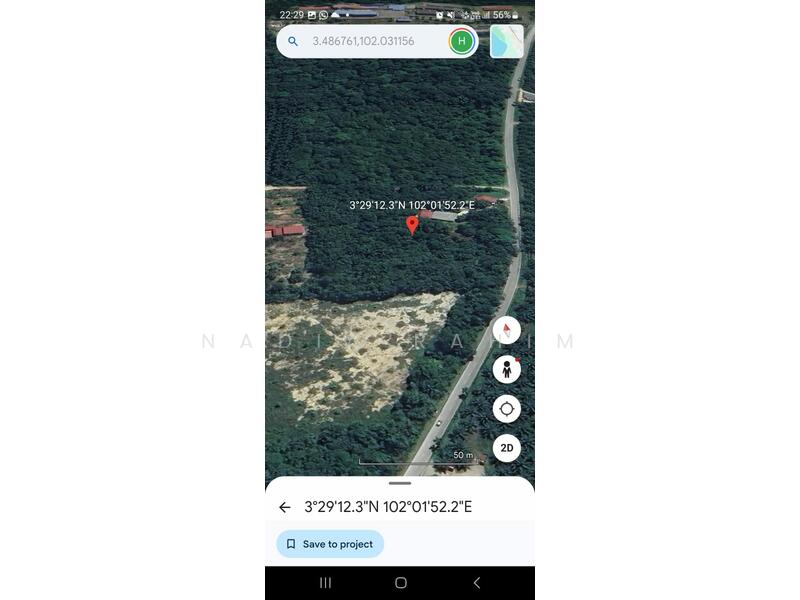This screenshot has width=800, height=600.
Task: Tap the search field showing coordinates
Action: [x=370, y=41]
